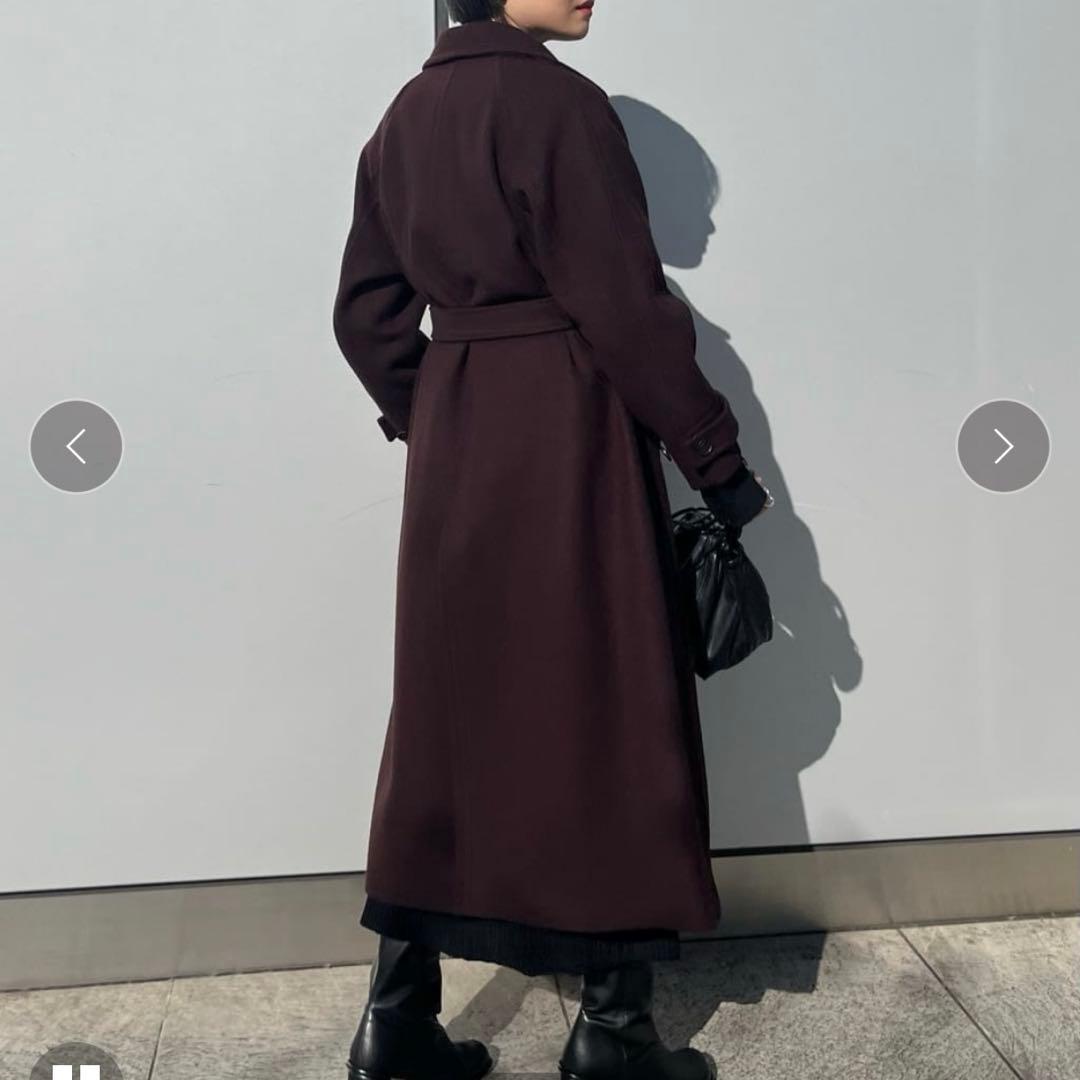Go to the previous product photo
Screen dimensions: 1080x1080
click(76, 446)
